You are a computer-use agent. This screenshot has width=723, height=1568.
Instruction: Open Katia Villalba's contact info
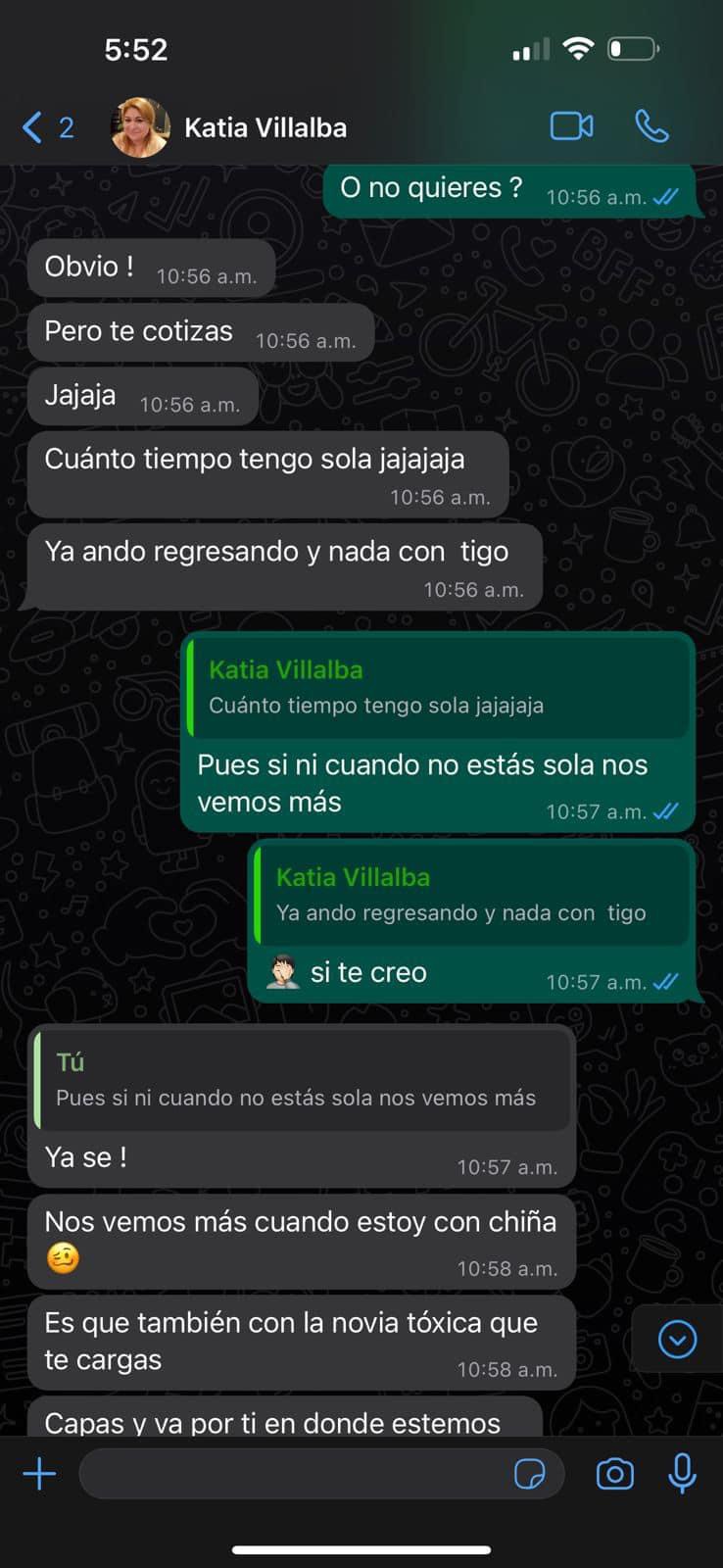tap(265, 127)
